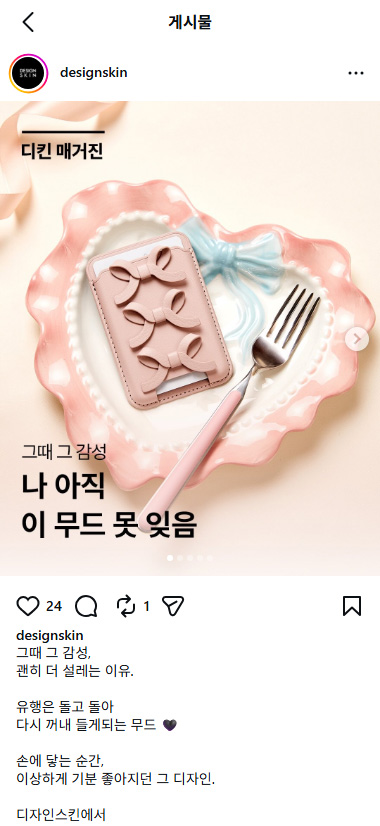The image size is (380, 826).
Task: Share the post via send icon
Action: click(172, 606)
